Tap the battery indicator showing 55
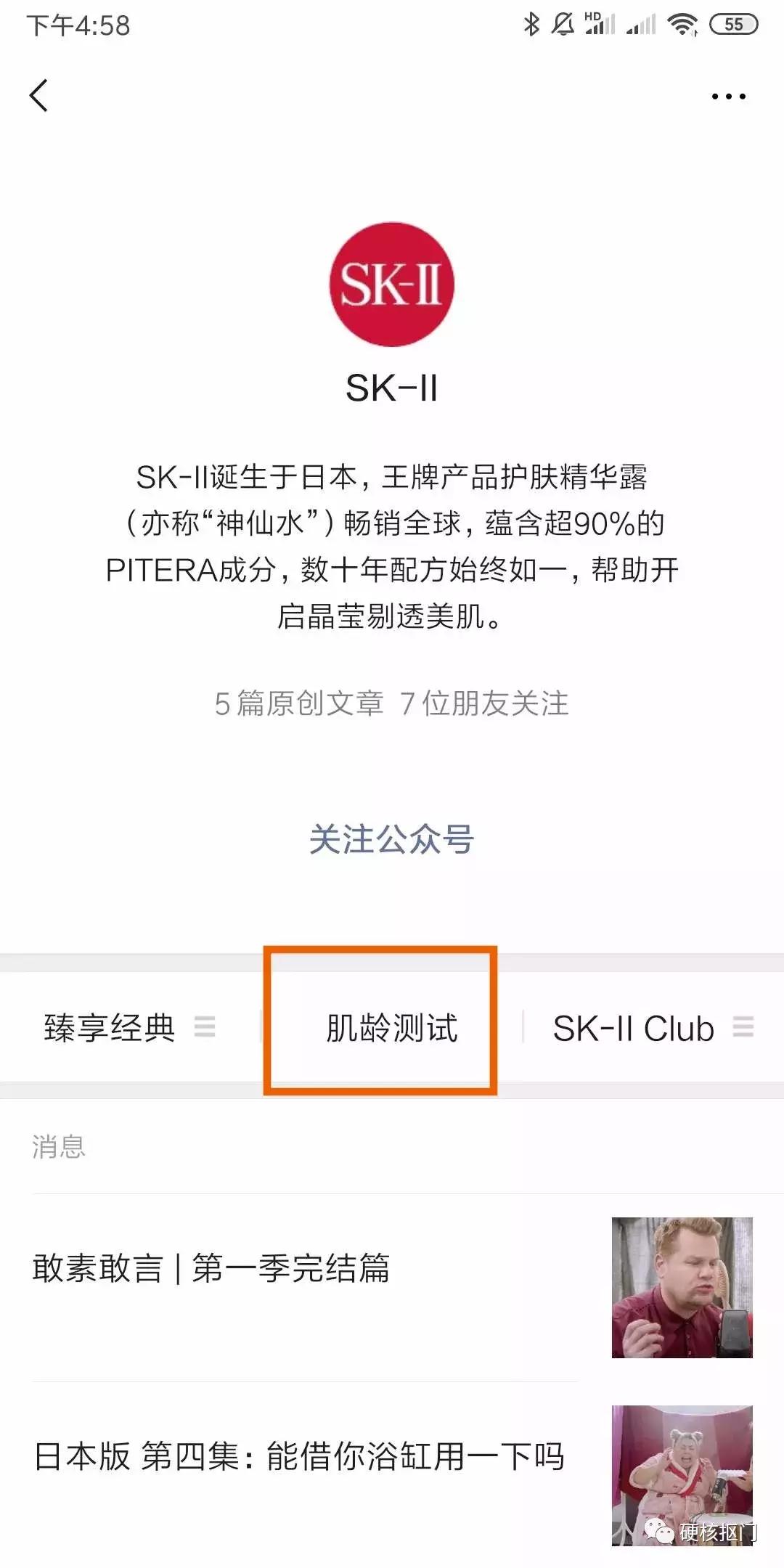784x1568 pixels. (733, 23)
